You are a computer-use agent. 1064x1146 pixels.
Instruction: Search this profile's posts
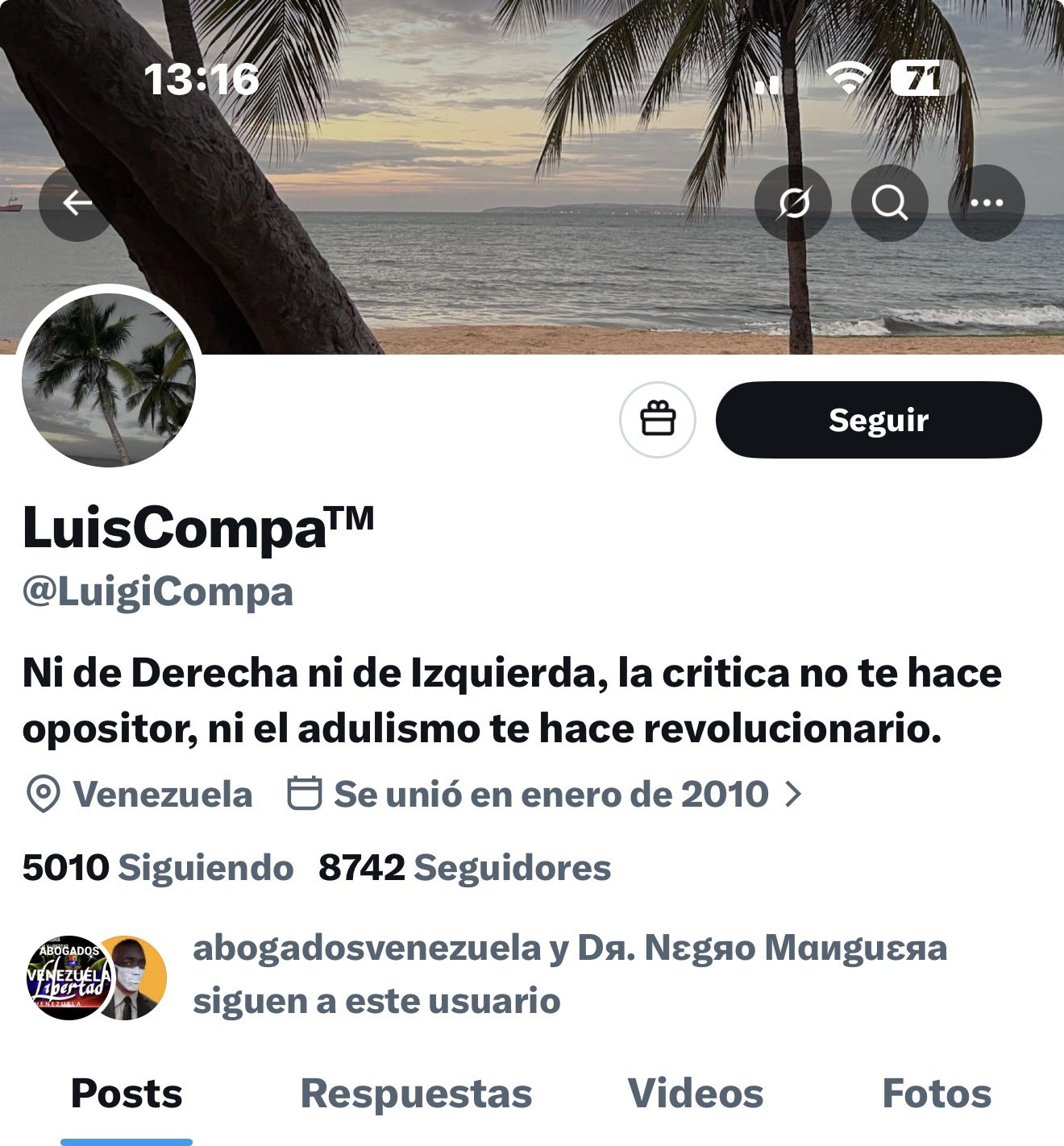(889, 203)
